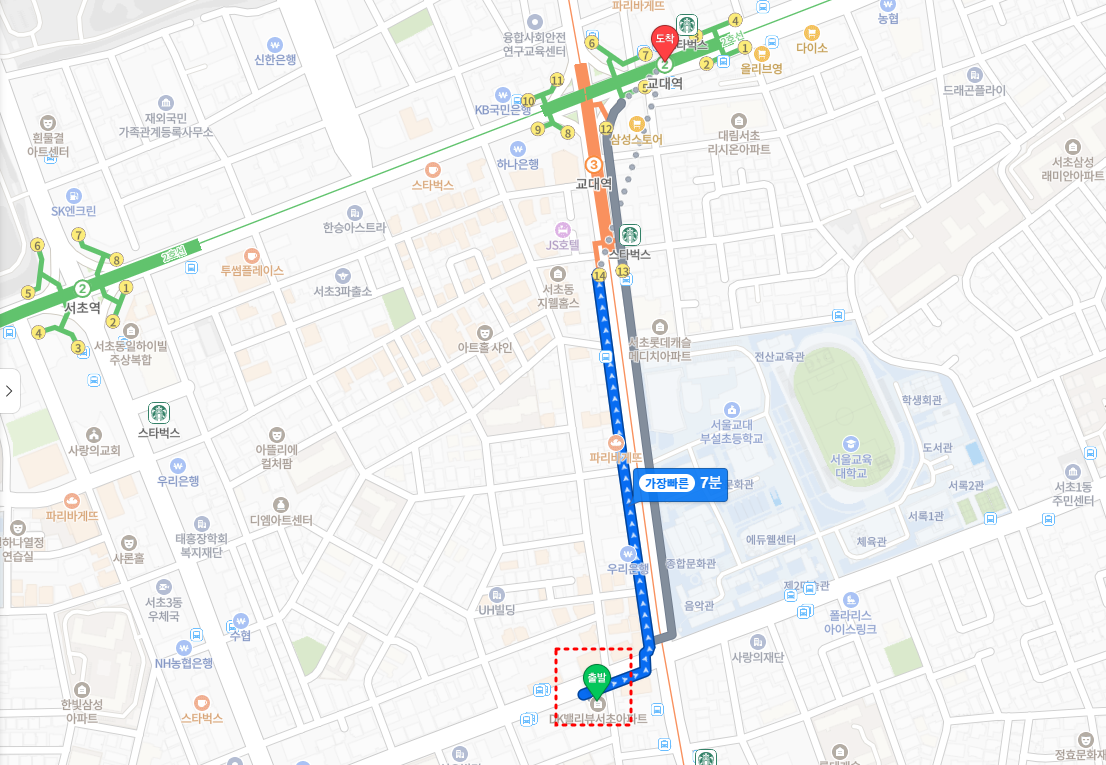The image size is (1106, 765).
Task: Select the 가장빠른 7분 route label
Action: point(681,483)
